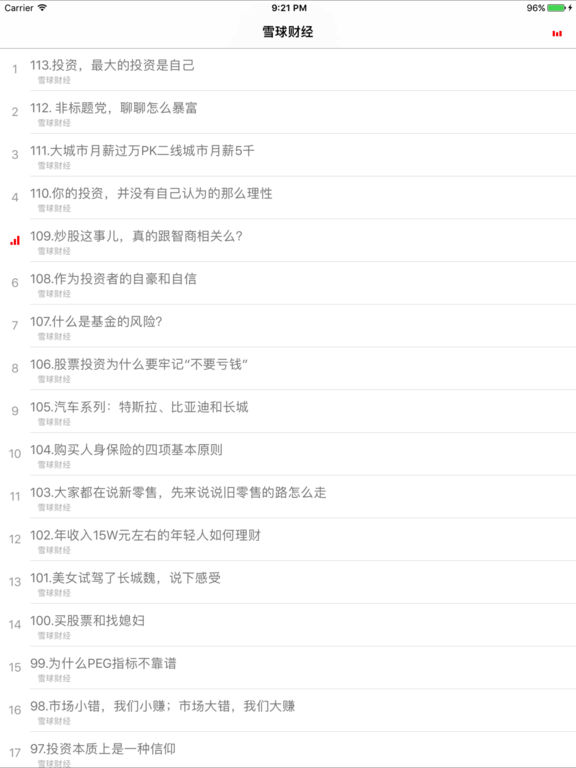The height and width of the screenshot is (768, 576).
Task: Open 97.投资本质上是一种信仰
Action: click(x=288, y=750)
